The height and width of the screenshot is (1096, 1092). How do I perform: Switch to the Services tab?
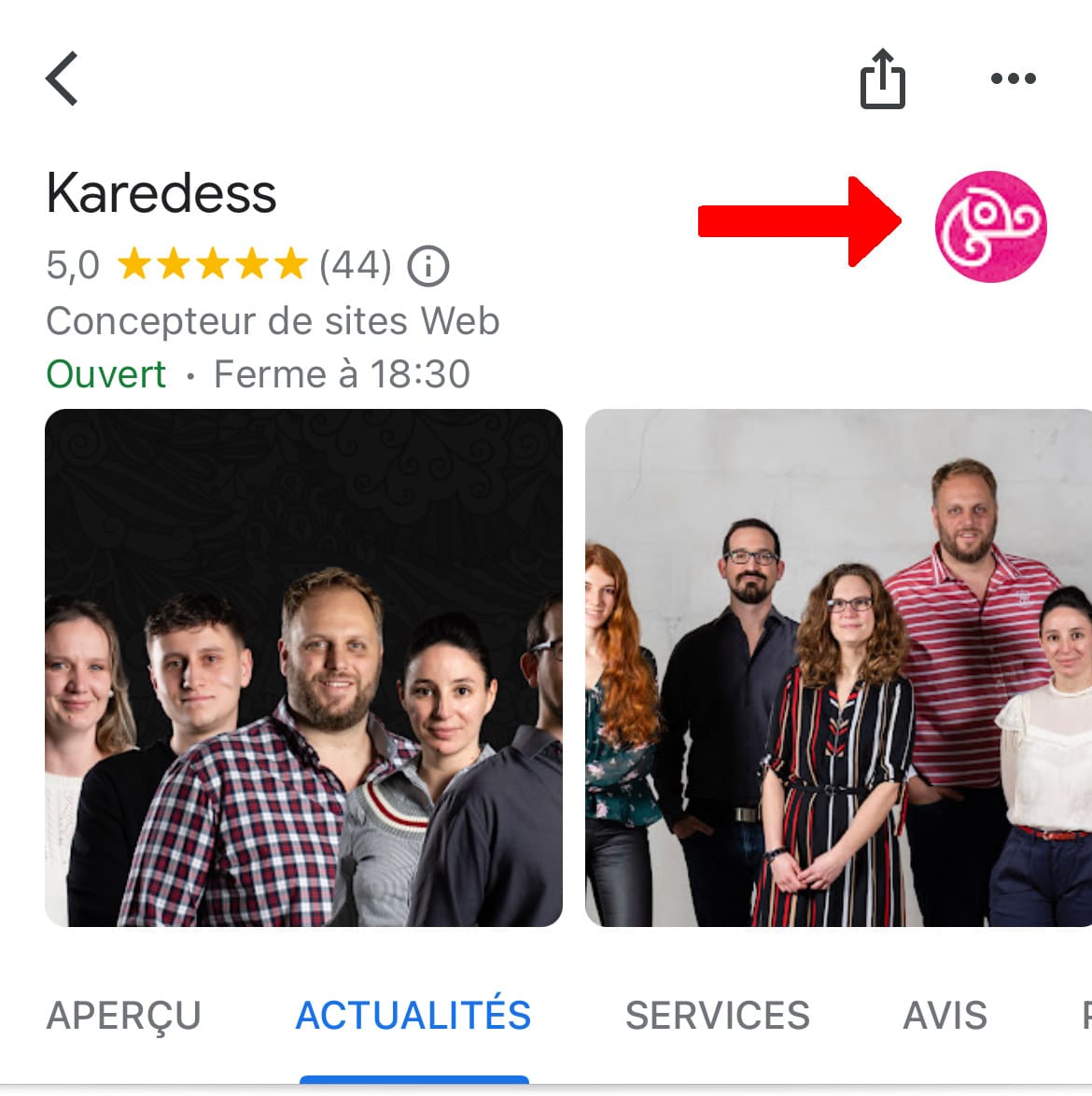pos(717,1016)
